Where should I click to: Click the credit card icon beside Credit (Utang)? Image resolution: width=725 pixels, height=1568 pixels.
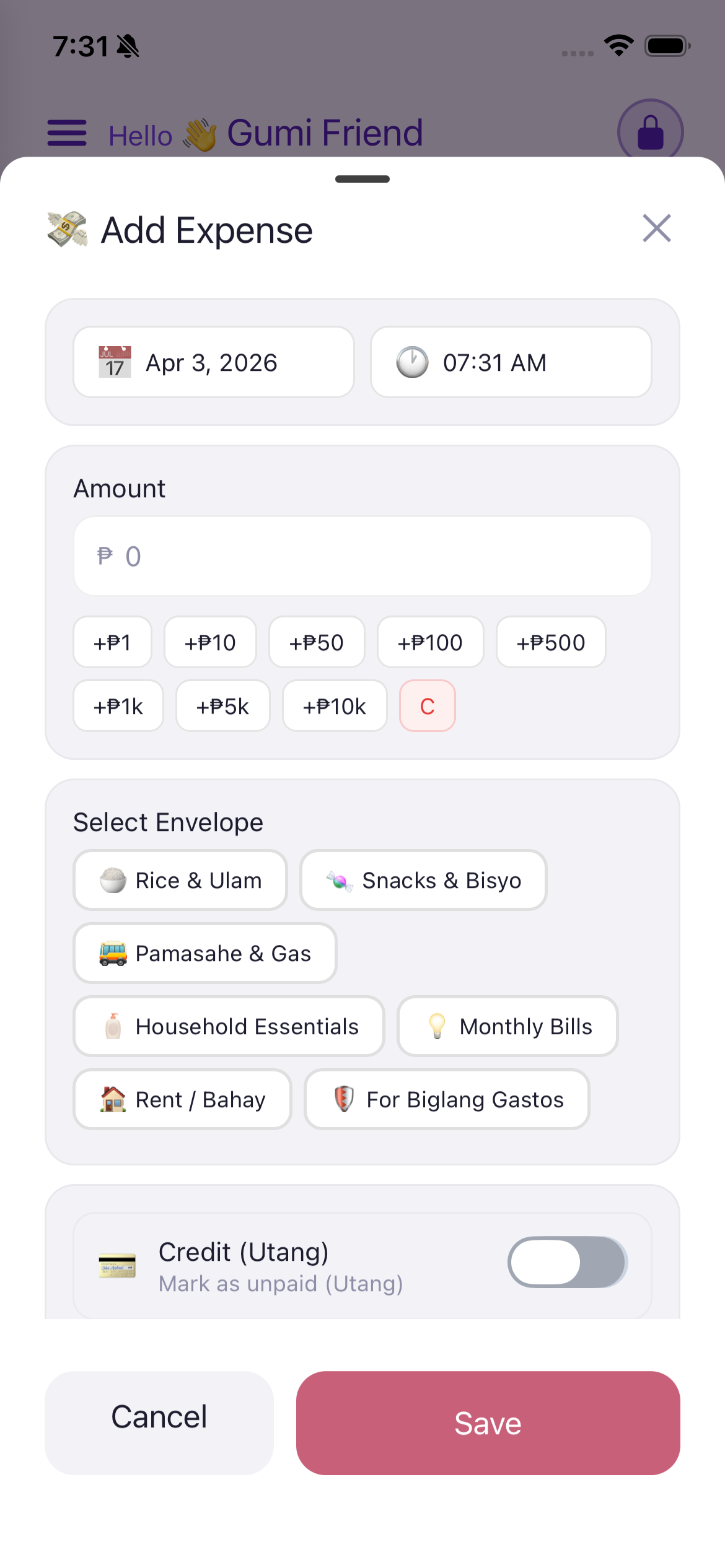(x=118, y=1265)
